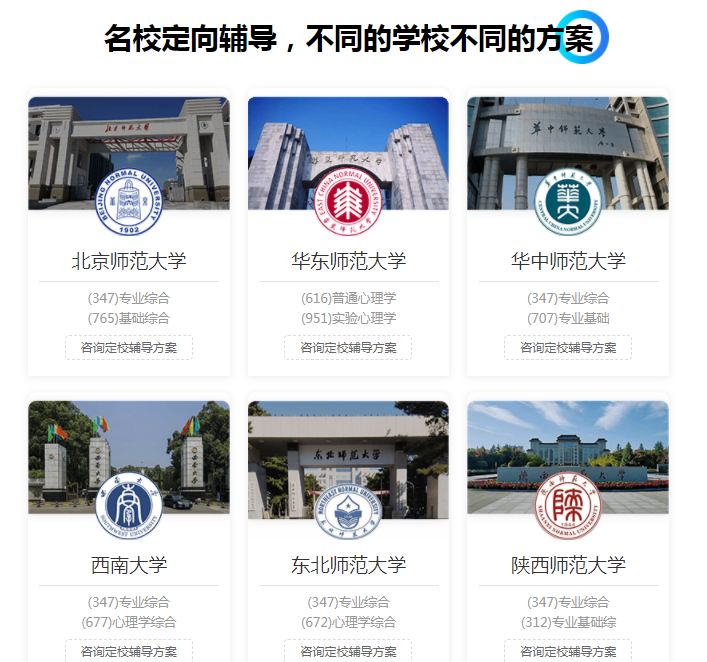Screen dimensions: 707x662
Task: Tap 咨询定校辅导方案 under 北京师范大学
Action: (129, 348)
